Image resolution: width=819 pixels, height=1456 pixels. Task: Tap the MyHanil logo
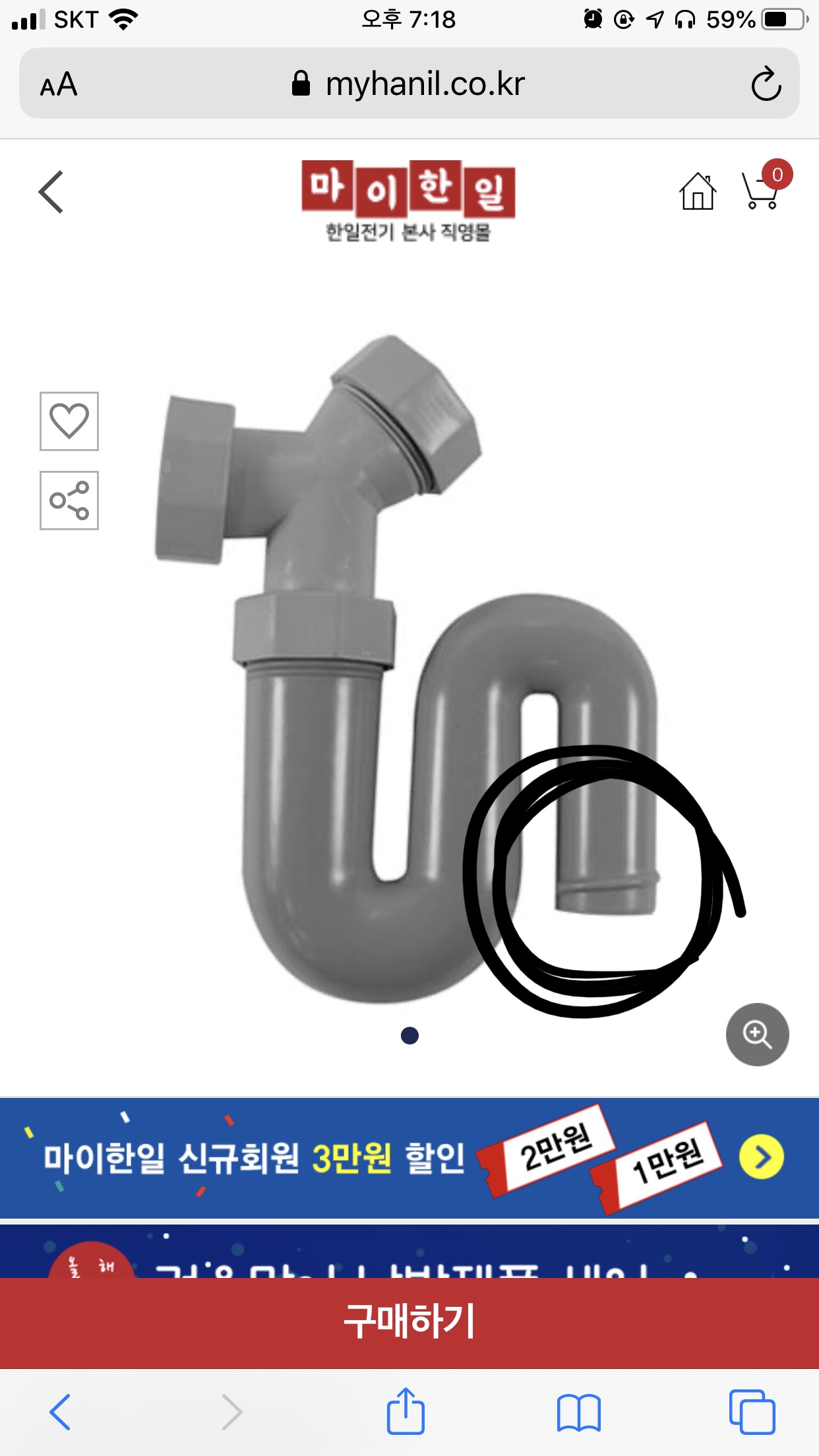pos(408,200)
